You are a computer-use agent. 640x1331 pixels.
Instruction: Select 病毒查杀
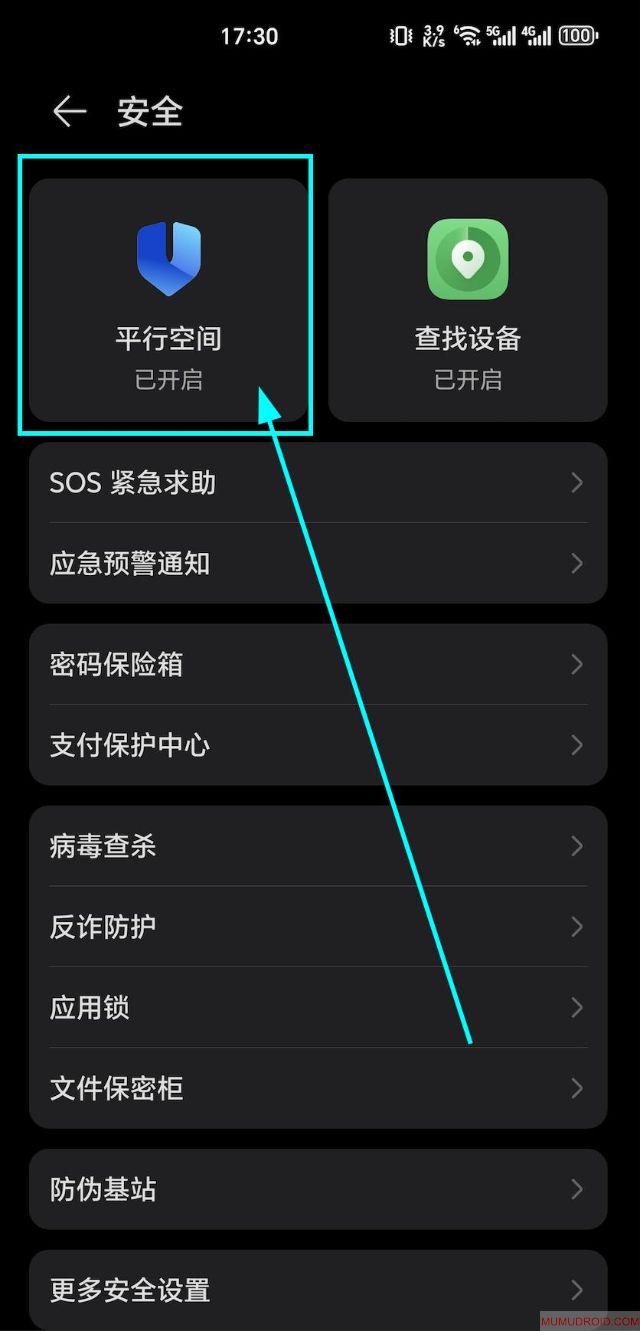click(x=318, y=846)
